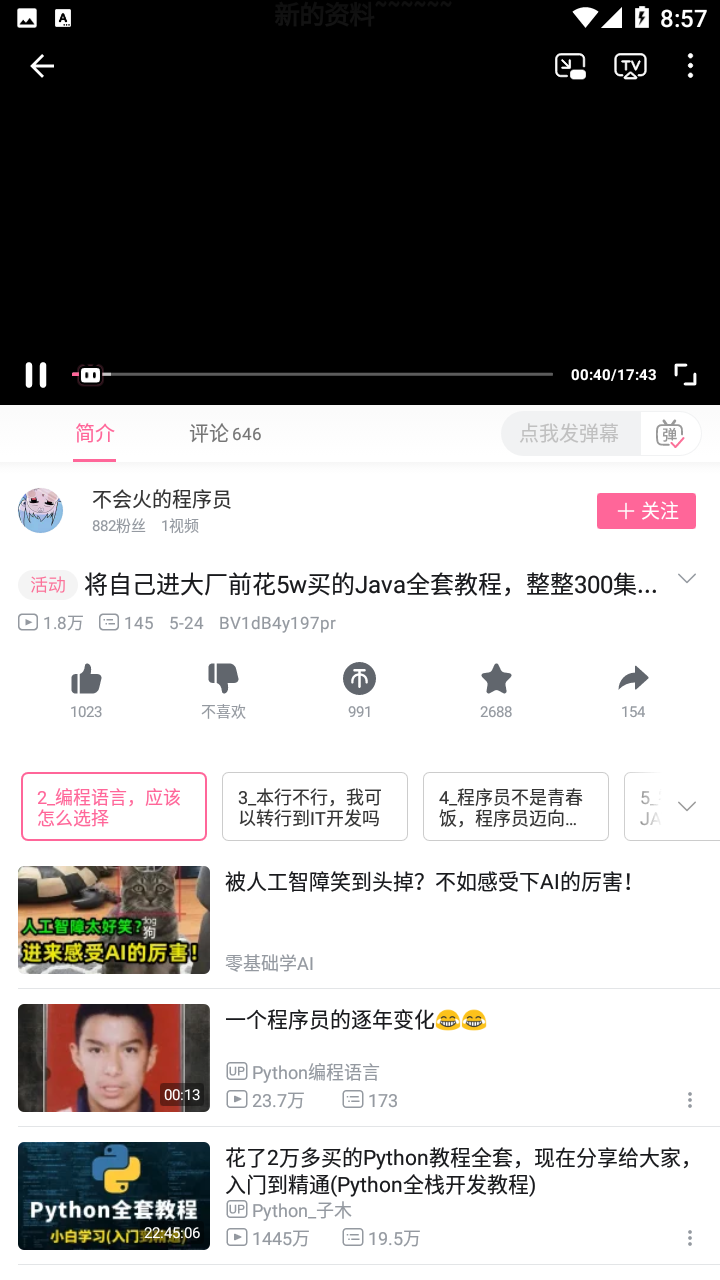Viewport: 720px width, 1280px height.
Task: Open the player overflow menu
Action: (690, 66)
